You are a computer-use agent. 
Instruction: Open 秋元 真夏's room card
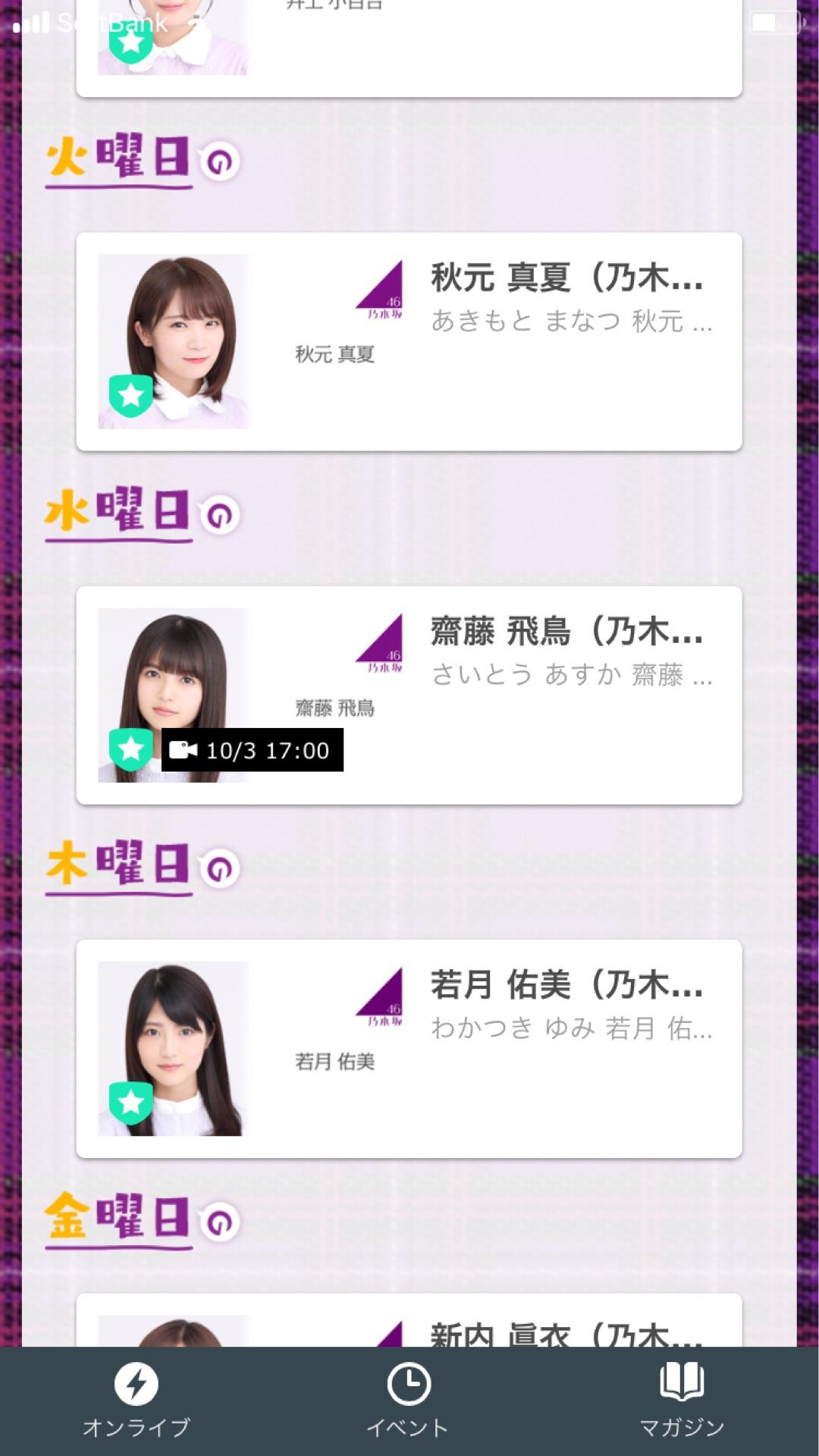pos(409,341)
